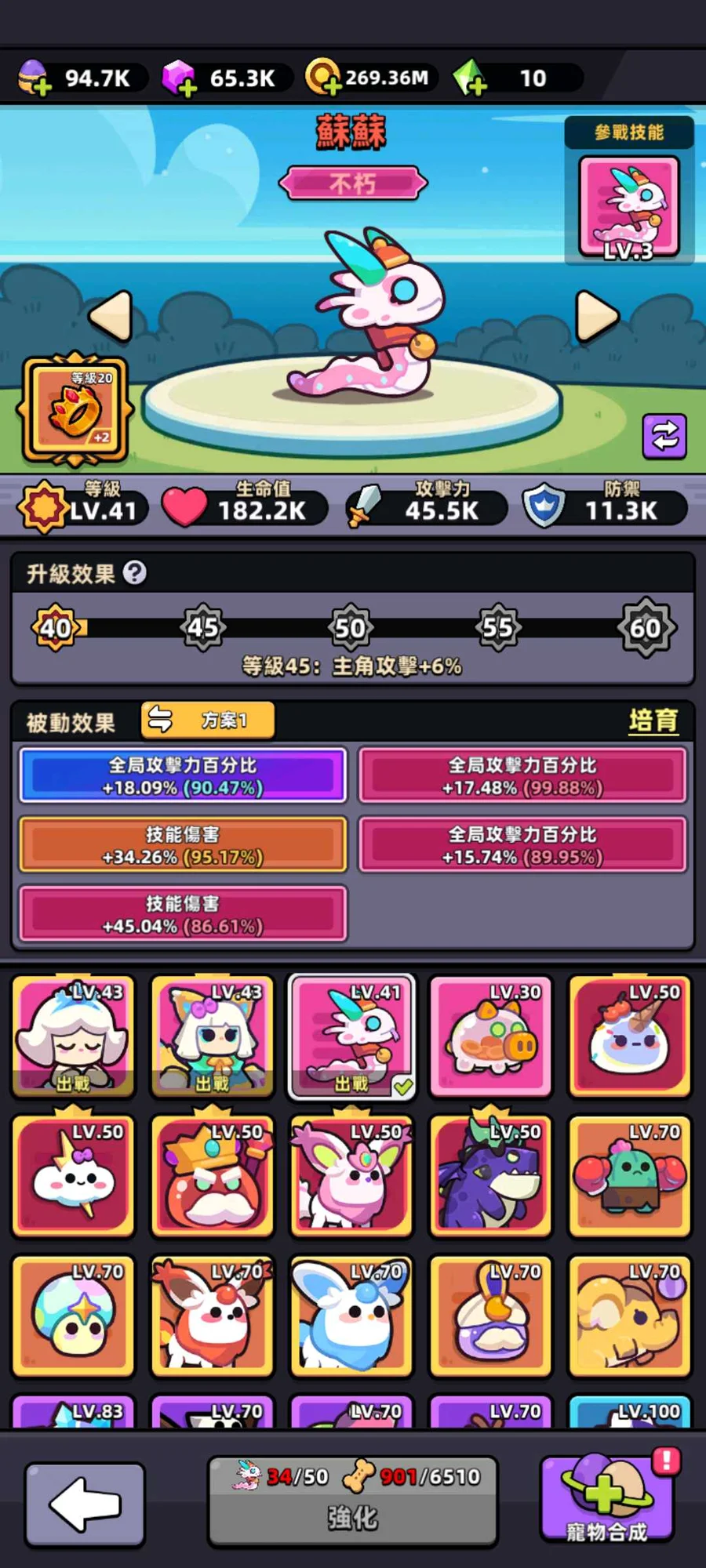706x1568 pixels.
Task: Select the LV.50 ice cream unicorn pet
Action: (630, 1036)
